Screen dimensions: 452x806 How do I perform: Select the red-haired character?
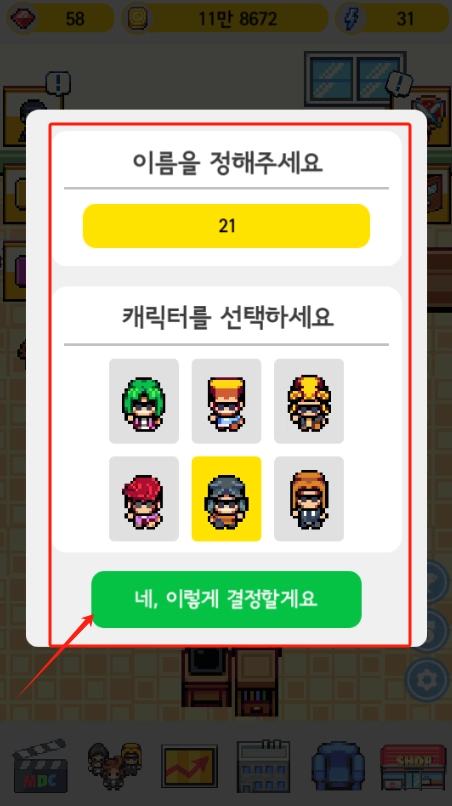[x=144, y=499]
